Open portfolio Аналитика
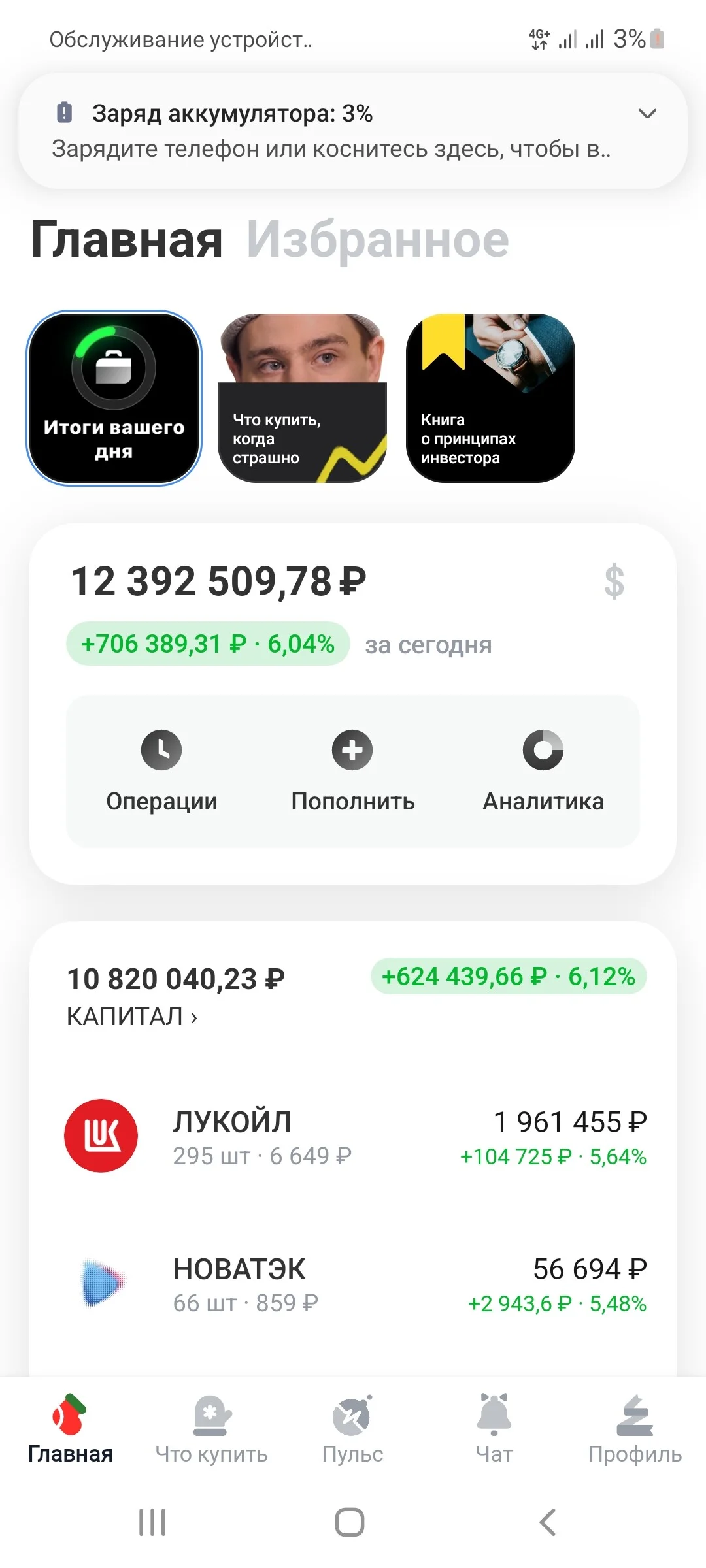 [x=543, y=772]
